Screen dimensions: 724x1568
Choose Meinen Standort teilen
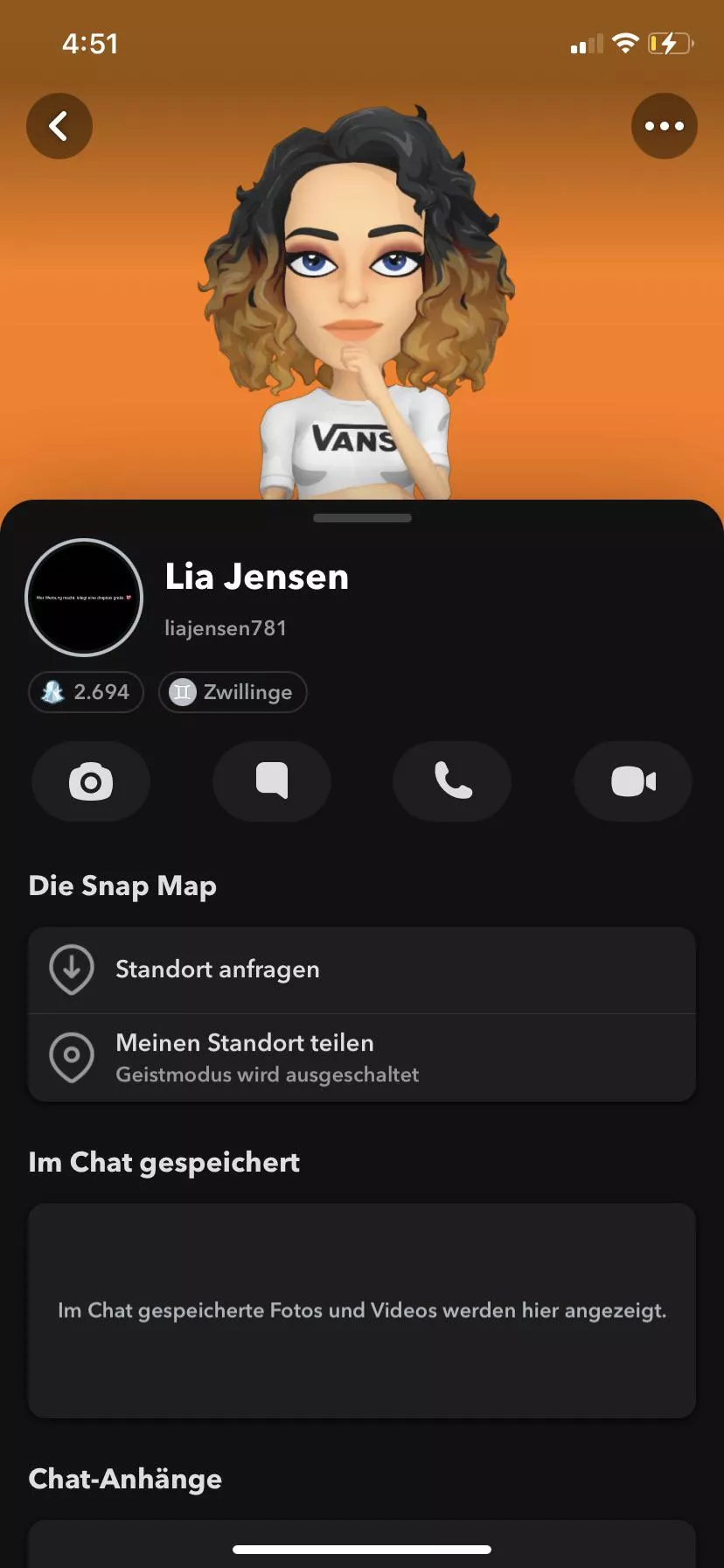pyautogui.click(x=362, y=1057)
